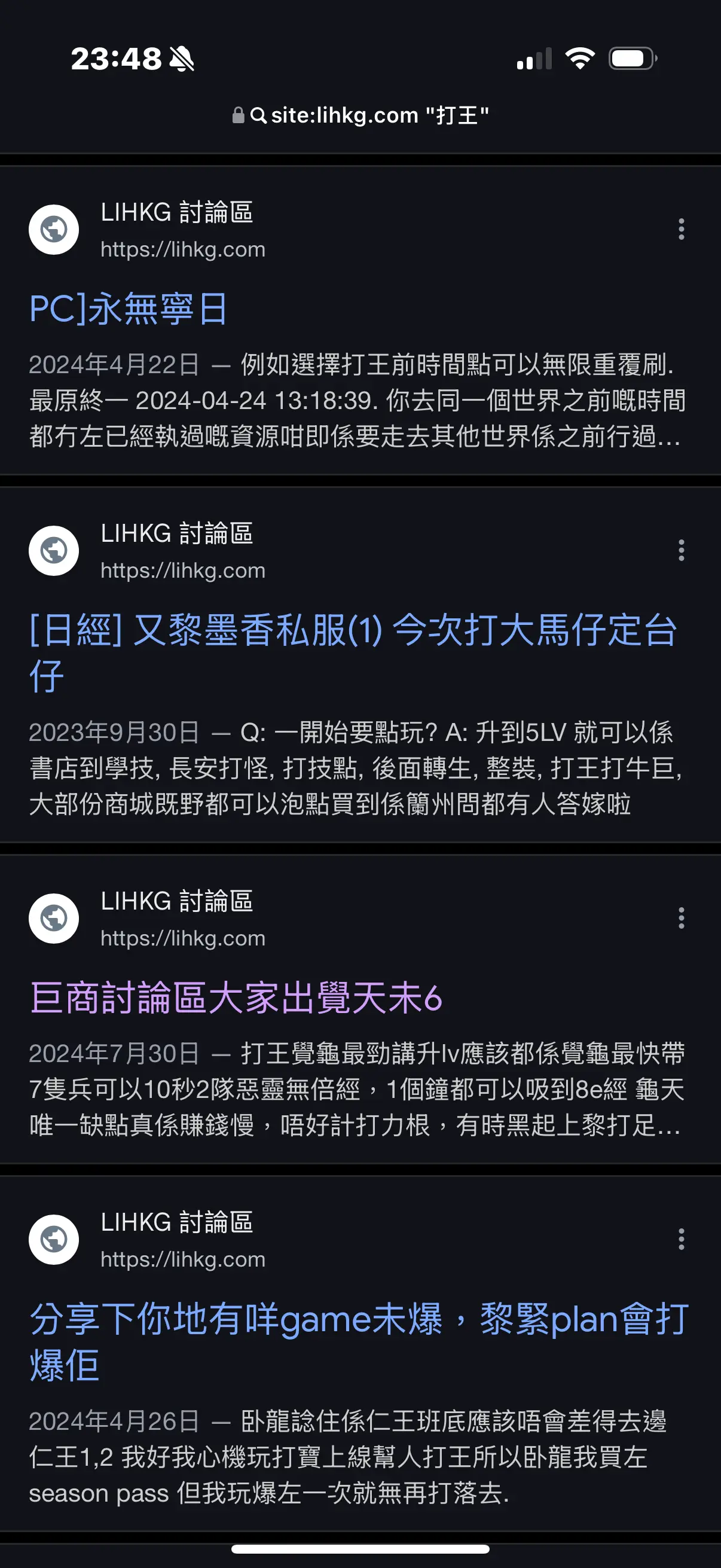The width and height of the screenshot is (721, 1568).
Task: Open the three-dot menu for 巨商討論區 result
Action: (681, 919)
